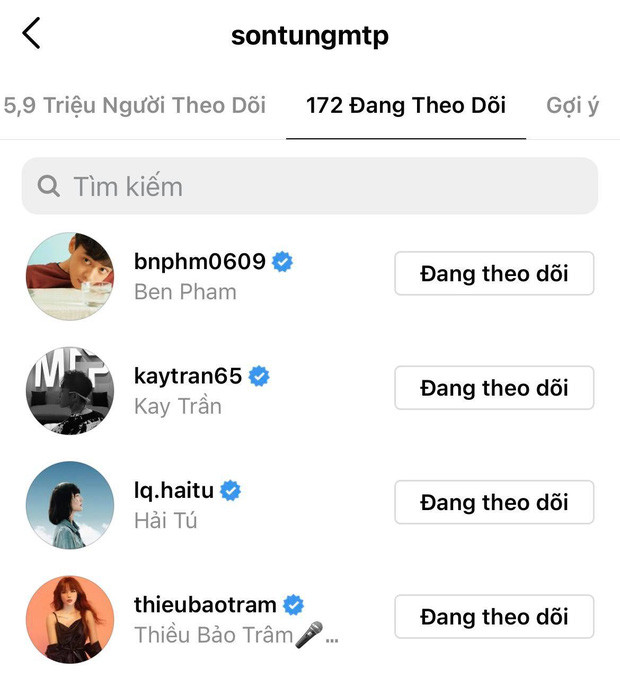620x687 pixels.
Task: Unfollow bnphm0609 via Đang theo dõi button
Action: (x=494, y=274)
